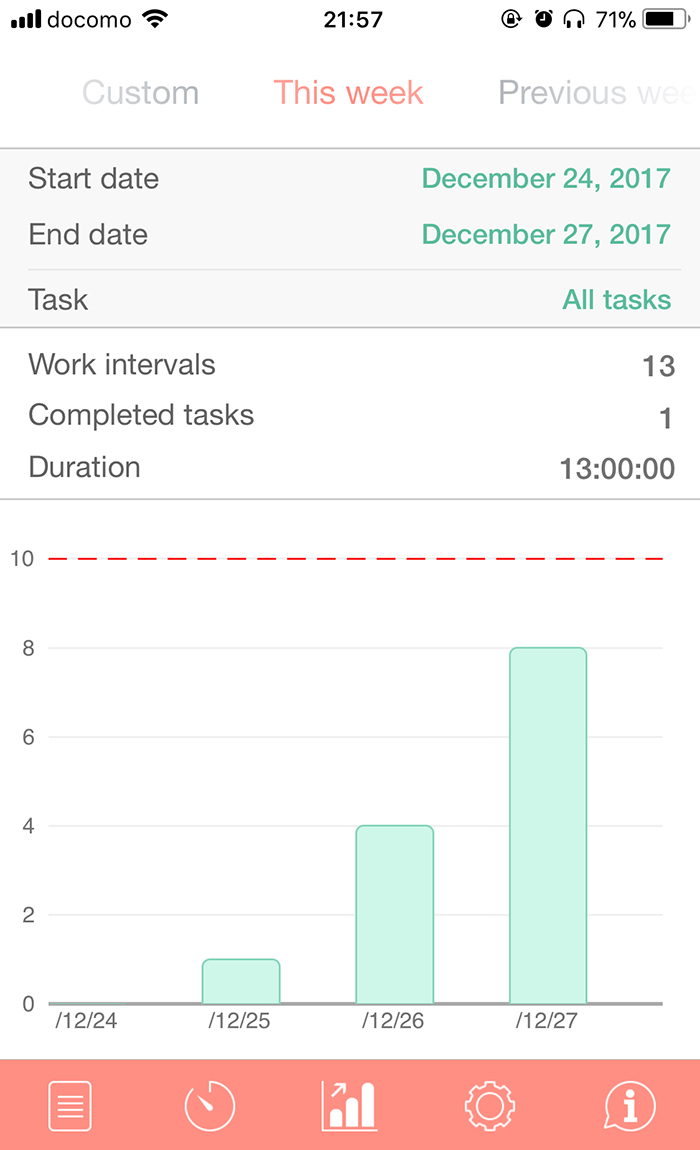Switch to the Previous week tab
Viewport: 700px width, 1150px height.
tap(597, 93)
